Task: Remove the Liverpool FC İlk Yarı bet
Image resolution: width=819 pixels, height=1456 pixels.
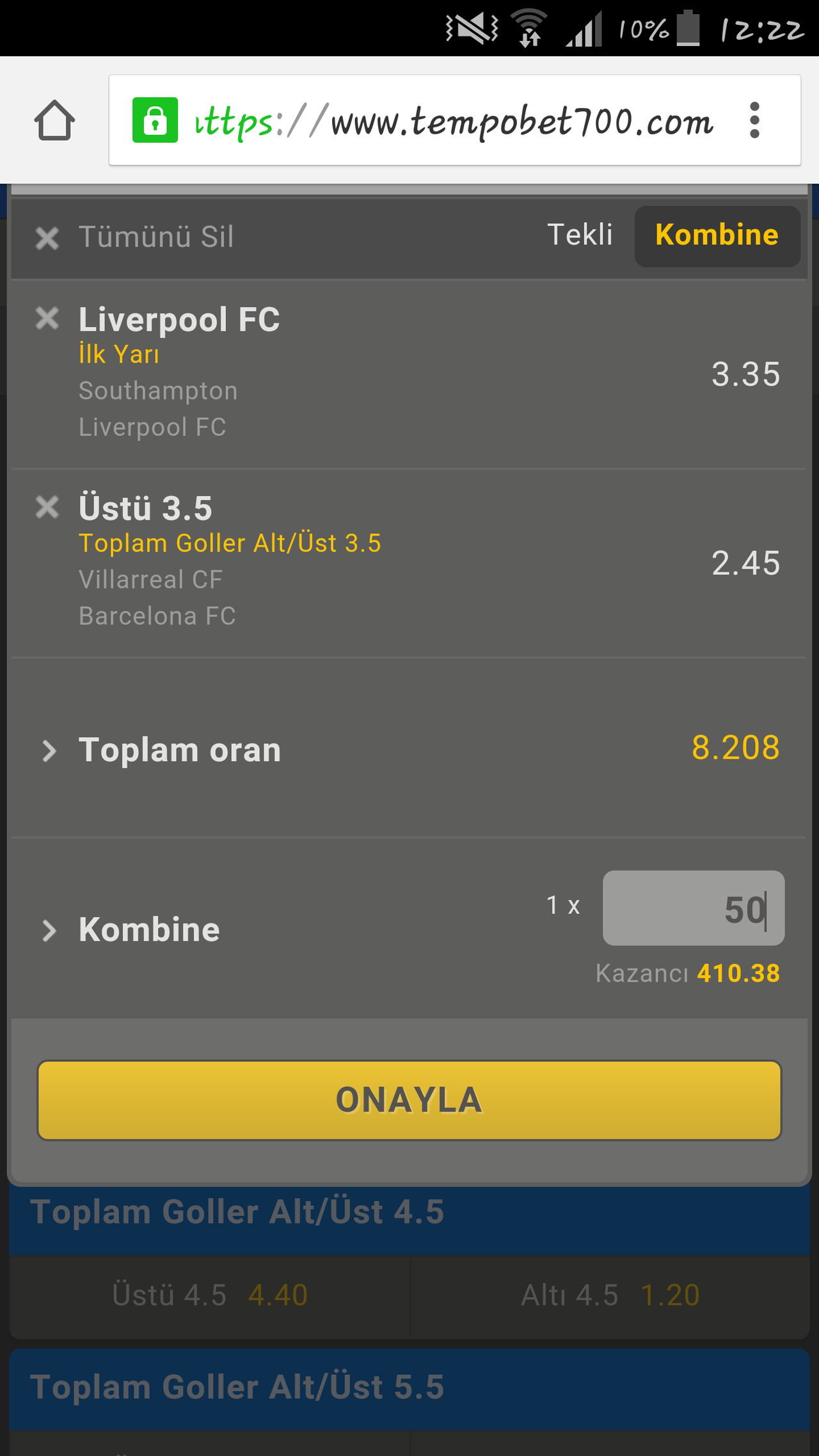Action: click(47, 318)
